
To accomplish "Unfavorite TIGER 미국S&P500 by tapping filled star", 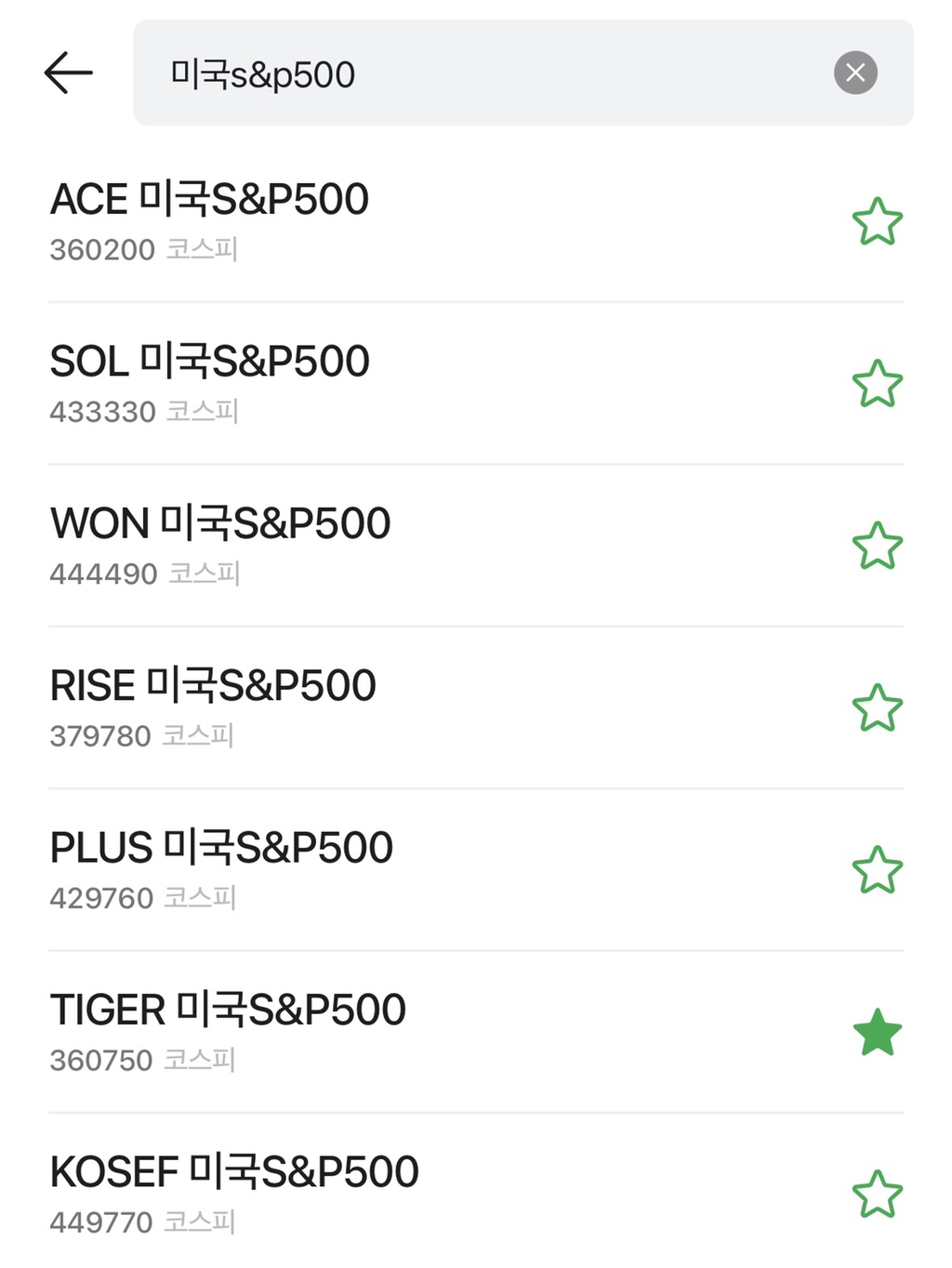I will pyautogui.click(x=879, y=1033).
